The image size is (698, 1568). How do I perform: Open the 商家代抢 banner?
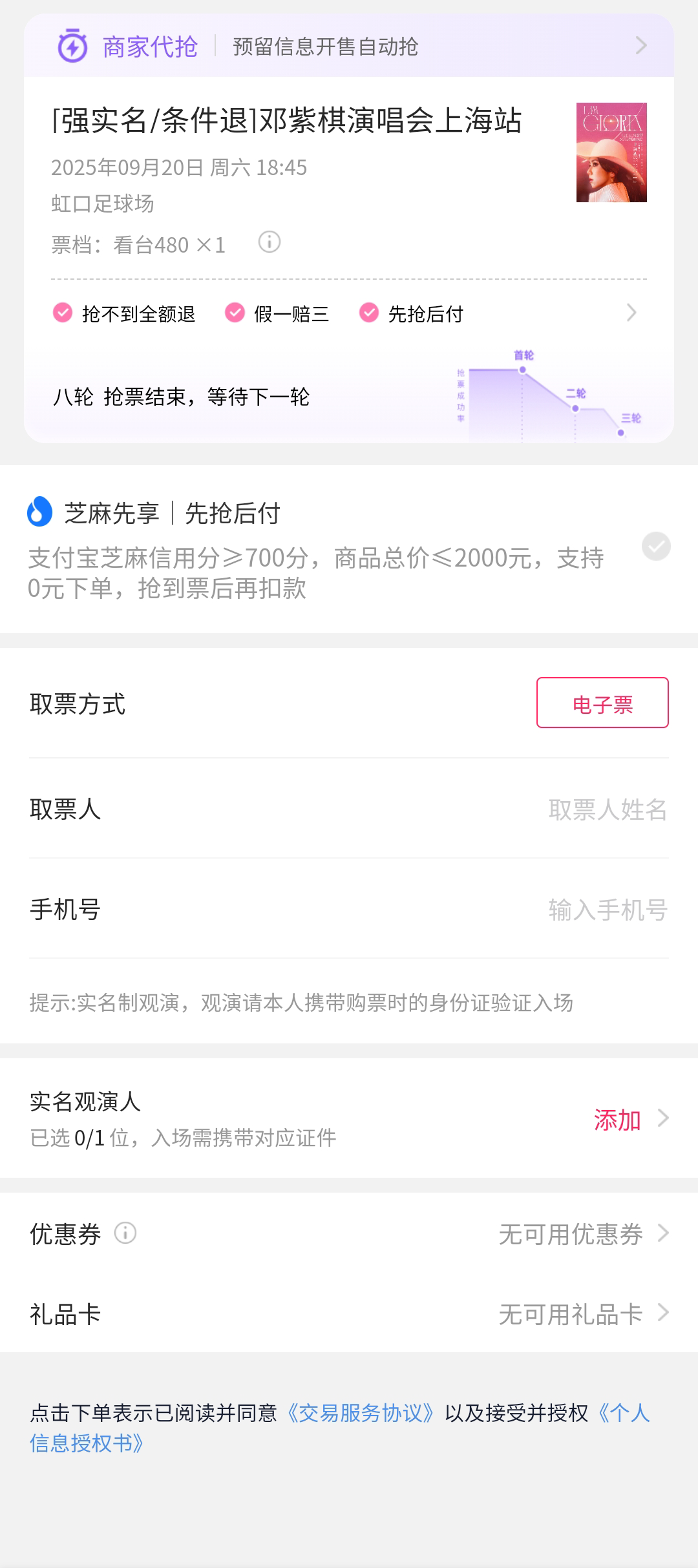(349, 47)
